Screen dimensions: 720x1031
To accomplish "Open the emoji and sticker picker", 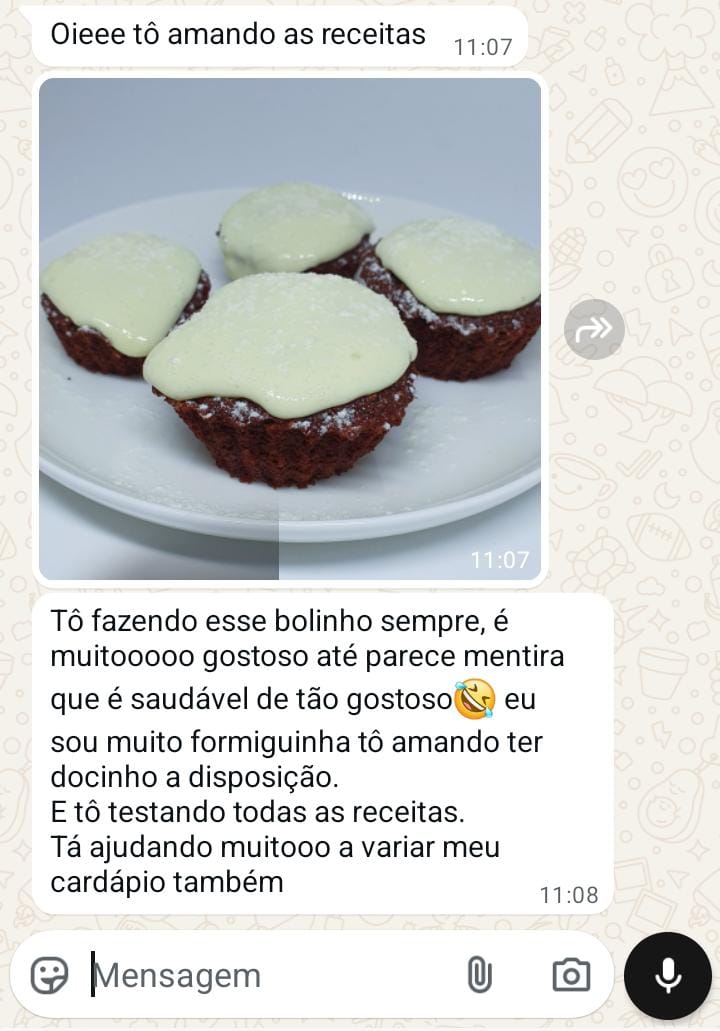I will [49, 975].
